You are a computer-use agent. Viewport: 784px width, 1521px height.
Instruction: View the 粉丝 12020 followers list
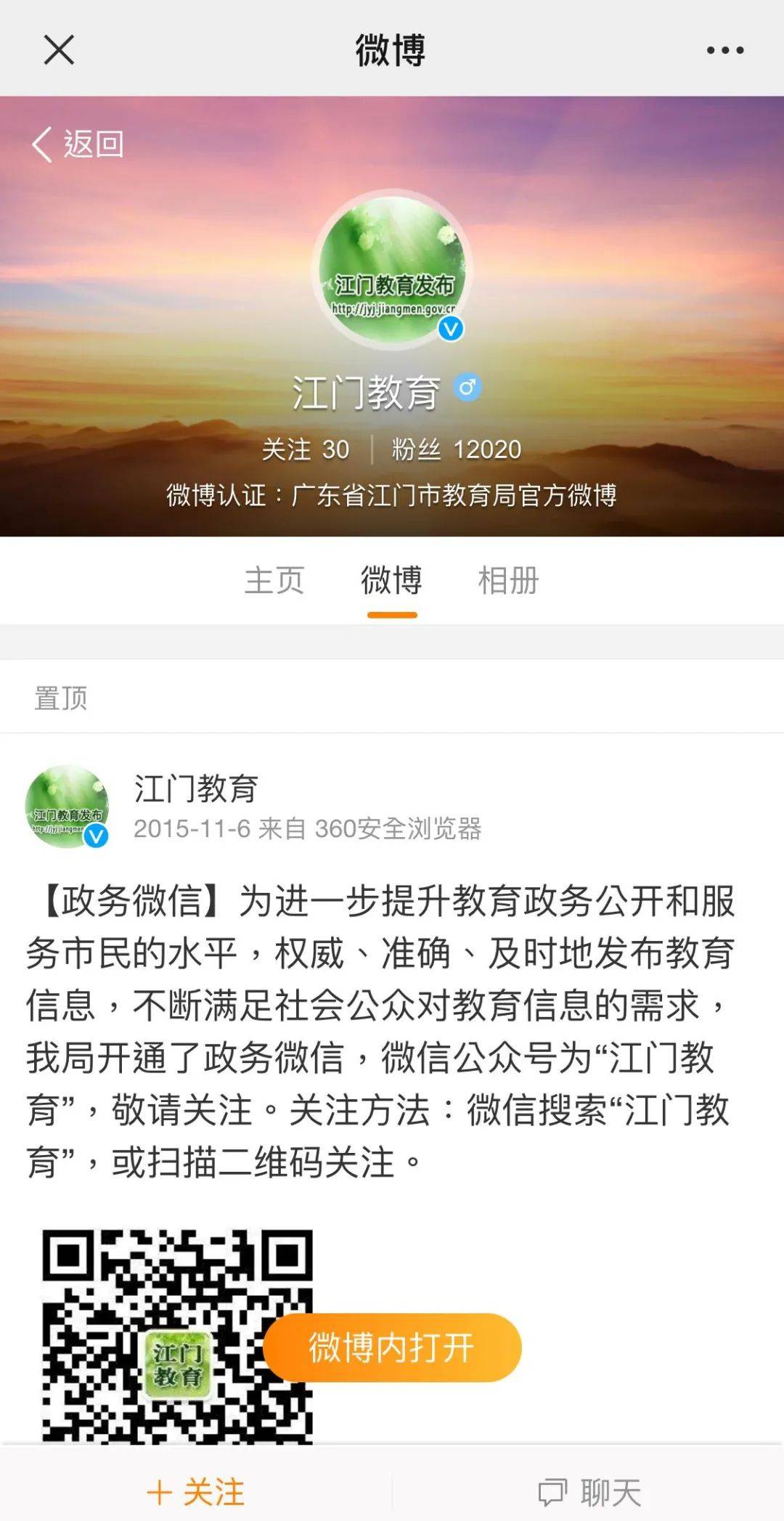coord(456,449)
